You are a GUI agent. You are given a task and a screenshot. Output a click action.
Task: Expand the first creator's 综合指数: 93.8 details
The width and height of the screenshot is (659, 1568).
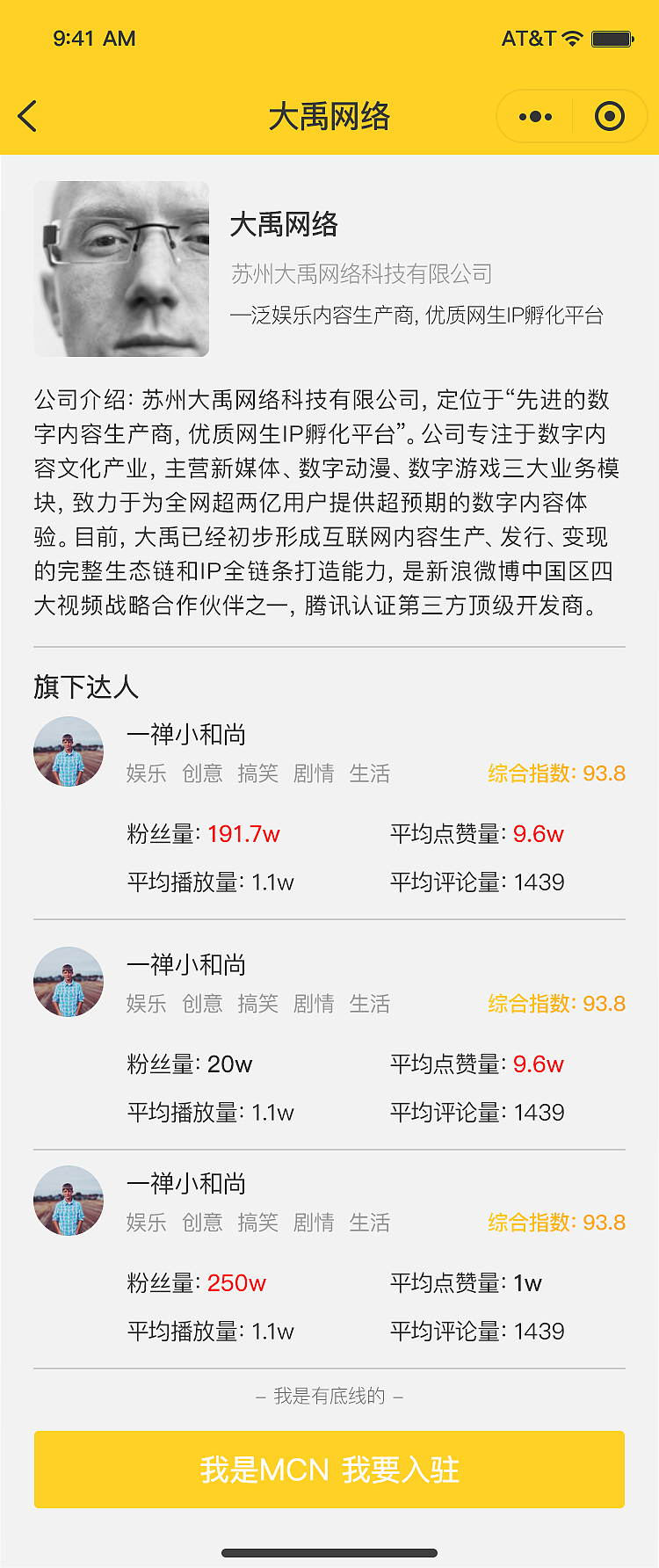click(556, 774)
